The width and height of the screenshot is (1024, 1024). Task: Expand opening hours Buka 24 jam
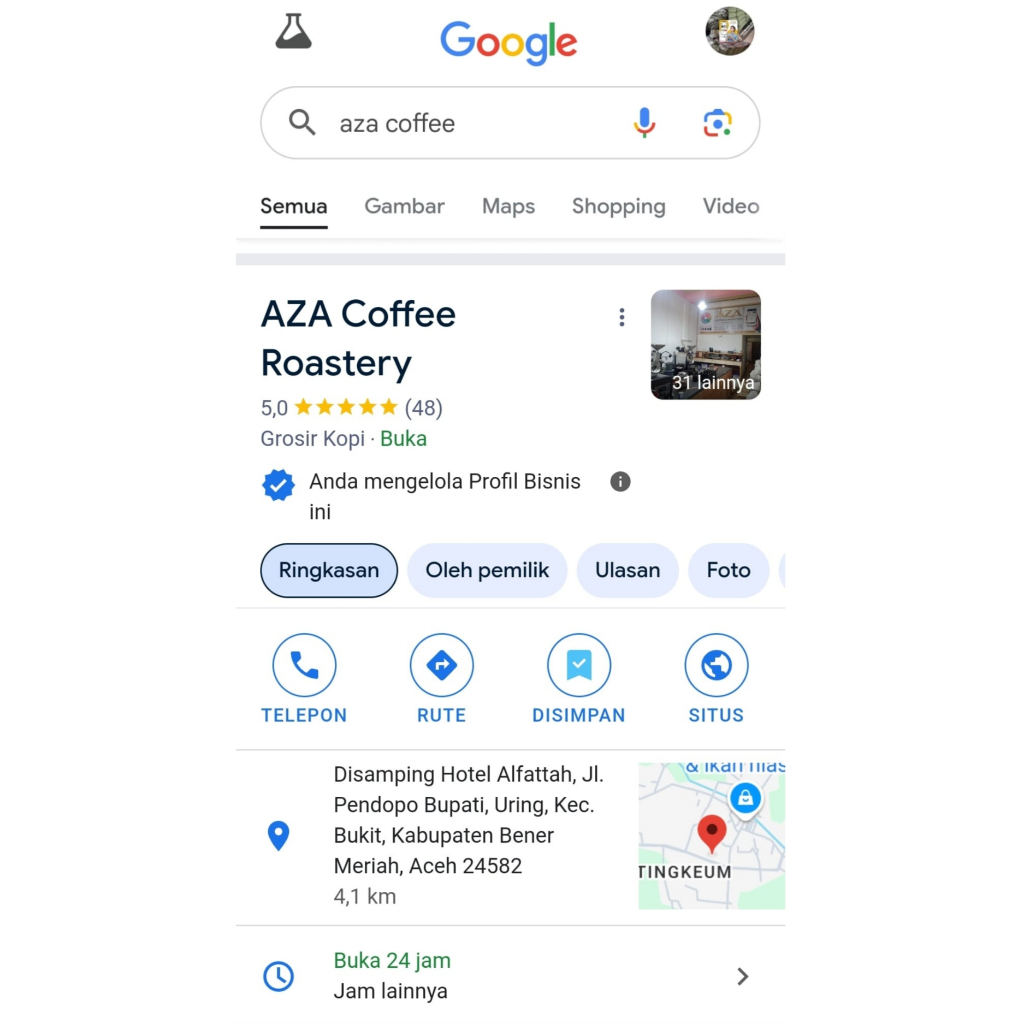pyautogui.click(x=742, y=977)
